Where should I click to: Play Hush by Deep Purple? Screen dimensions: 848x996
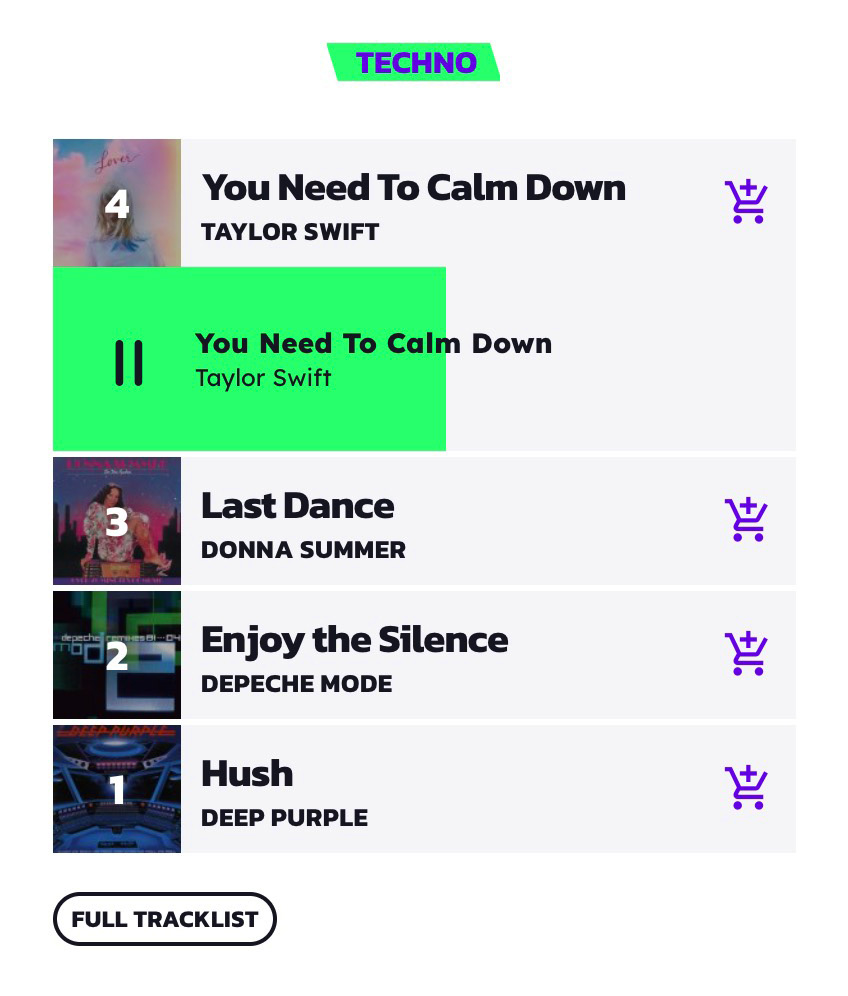[x=117, y=789]
